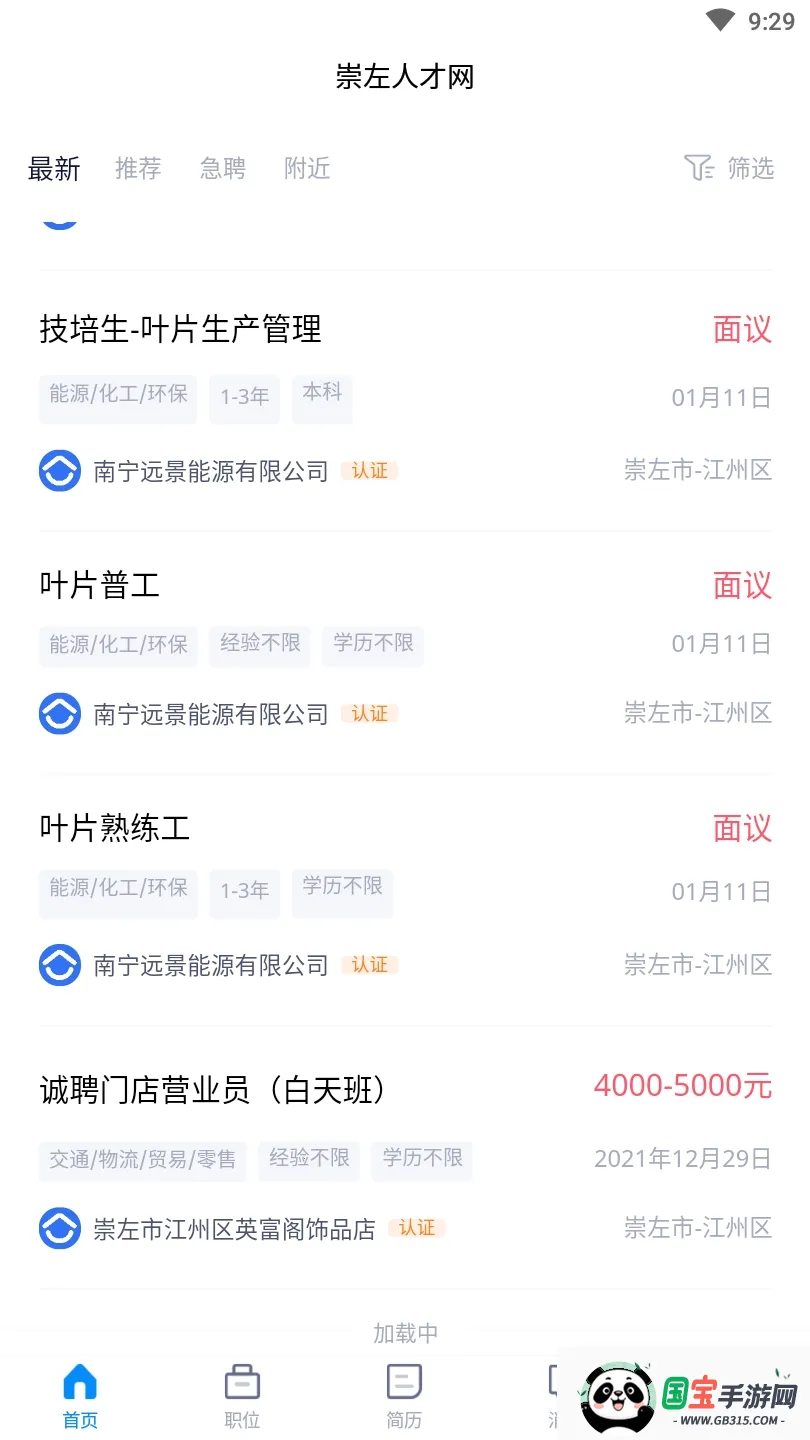Switch to the 附近 tab
The image size is (810, 1440).
[306, 168]
